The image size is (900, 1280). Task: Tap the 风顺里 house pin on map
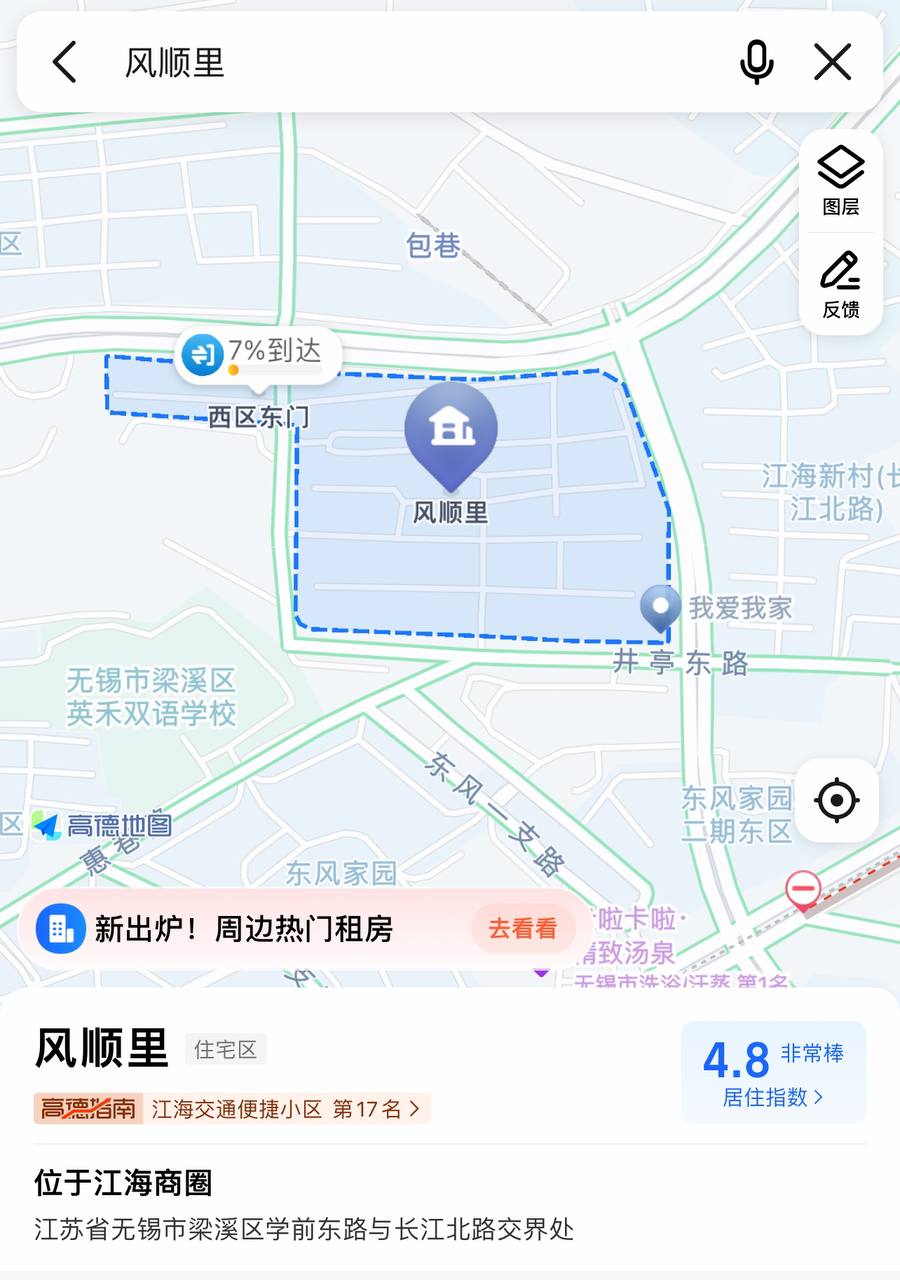[x=451, y=433]
